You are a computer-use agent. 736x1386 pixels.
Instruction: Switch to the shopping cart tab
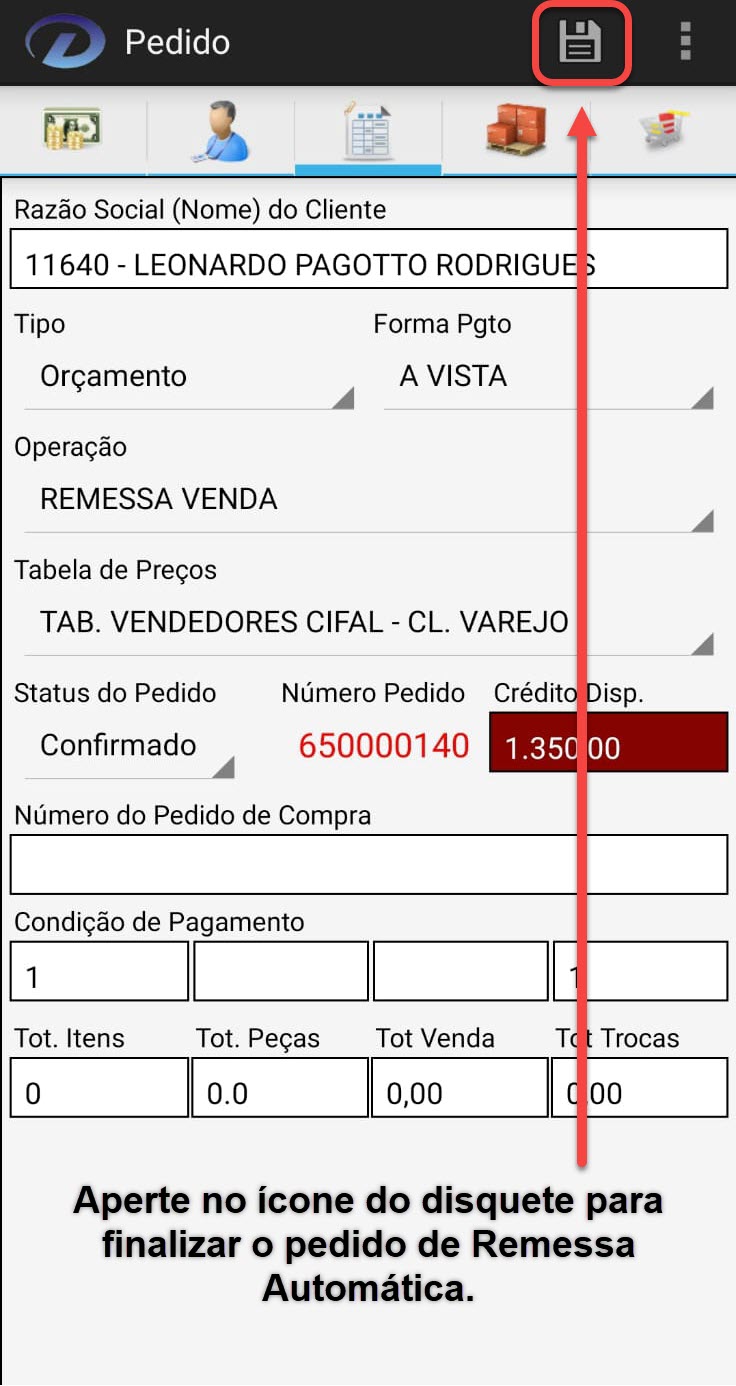pos(665,130)
